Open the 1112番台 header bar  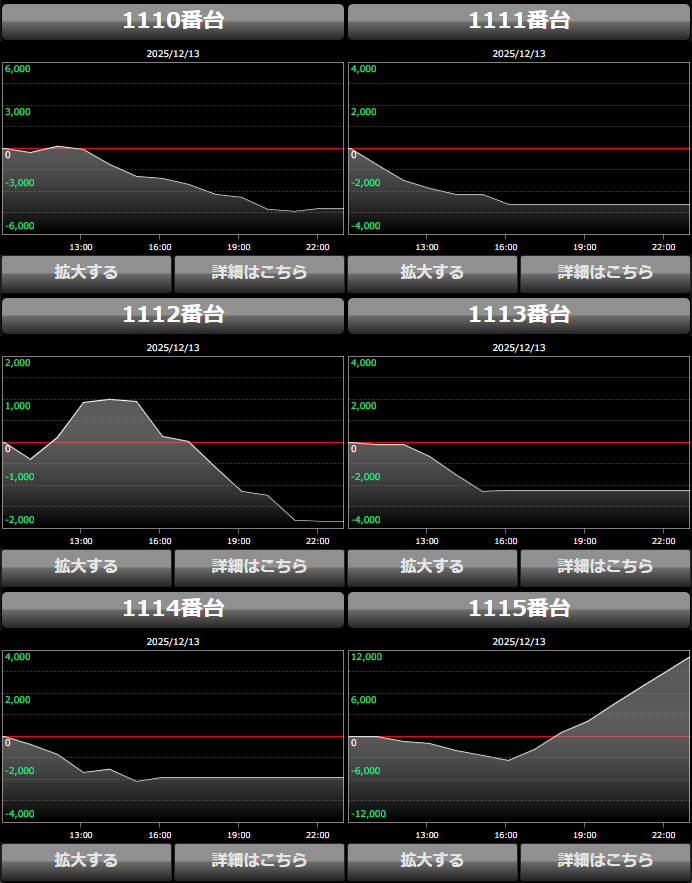tap(173, 315)
